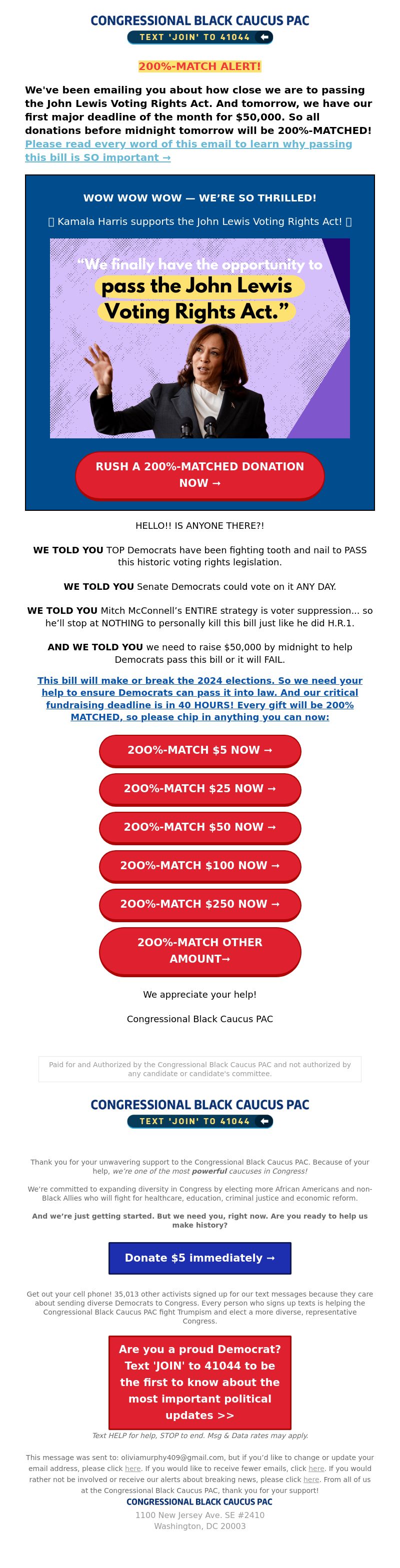Donate with 200%-match $100 now
This screenshot has height=1568, width=400.
click(x=199, y=865)
